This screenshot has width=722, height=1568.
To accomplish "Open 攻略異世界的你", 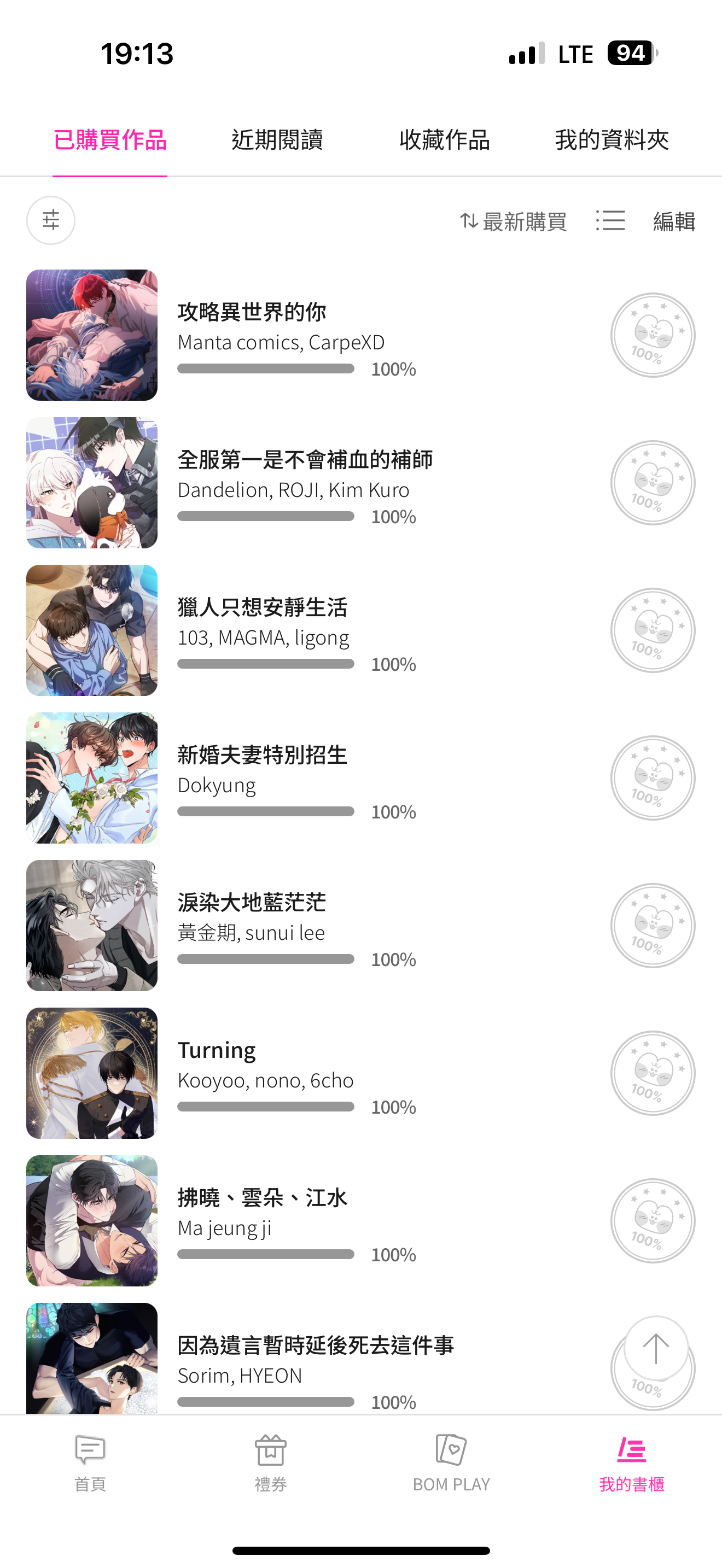I will pyautogui.click(x=252, y=312).
